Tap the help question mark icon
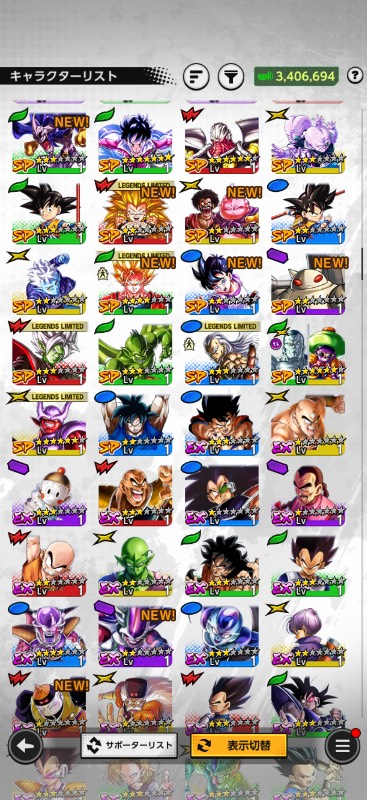This screenshot has width=367, height=800. pyautogui.click(x=355, y=76)
